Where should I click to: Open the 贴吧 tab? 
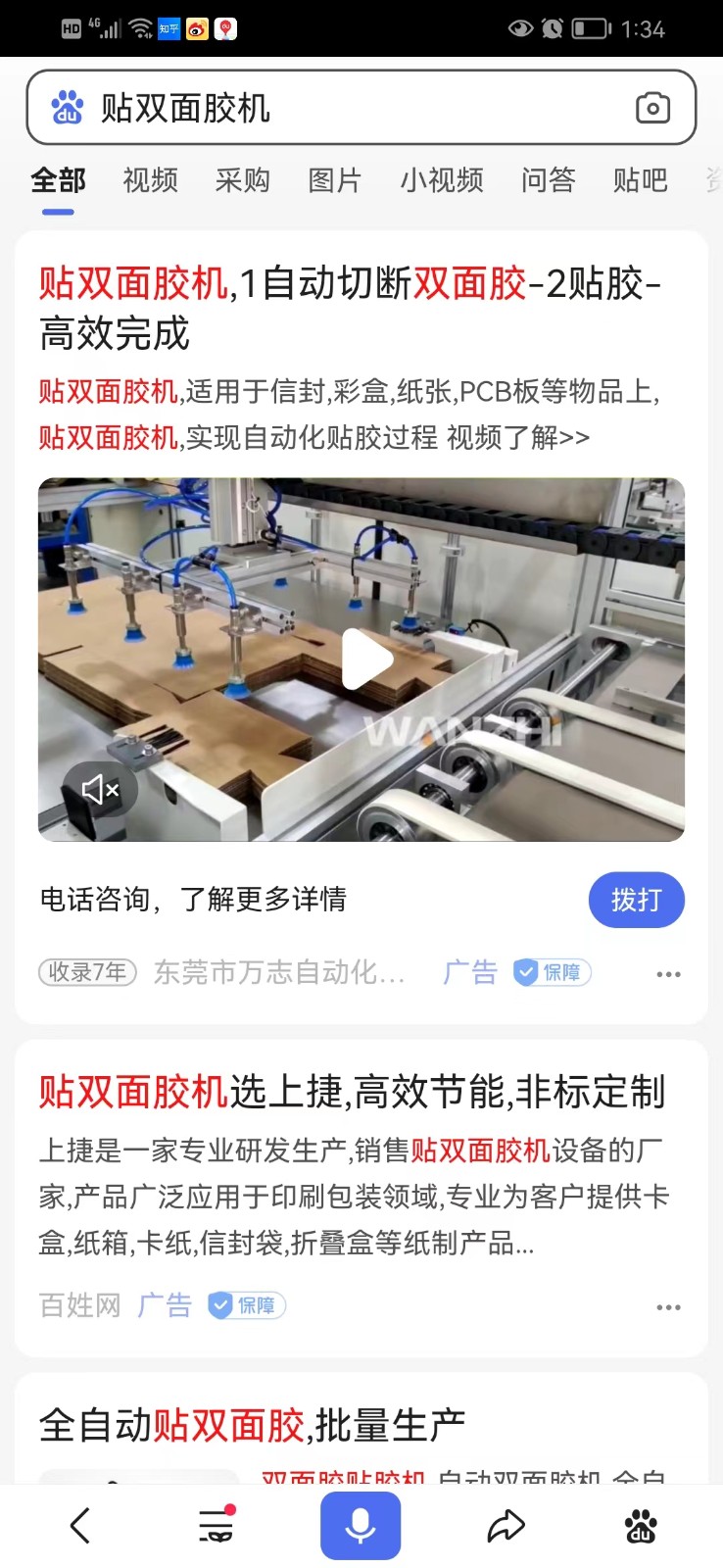tap(640, 180)
